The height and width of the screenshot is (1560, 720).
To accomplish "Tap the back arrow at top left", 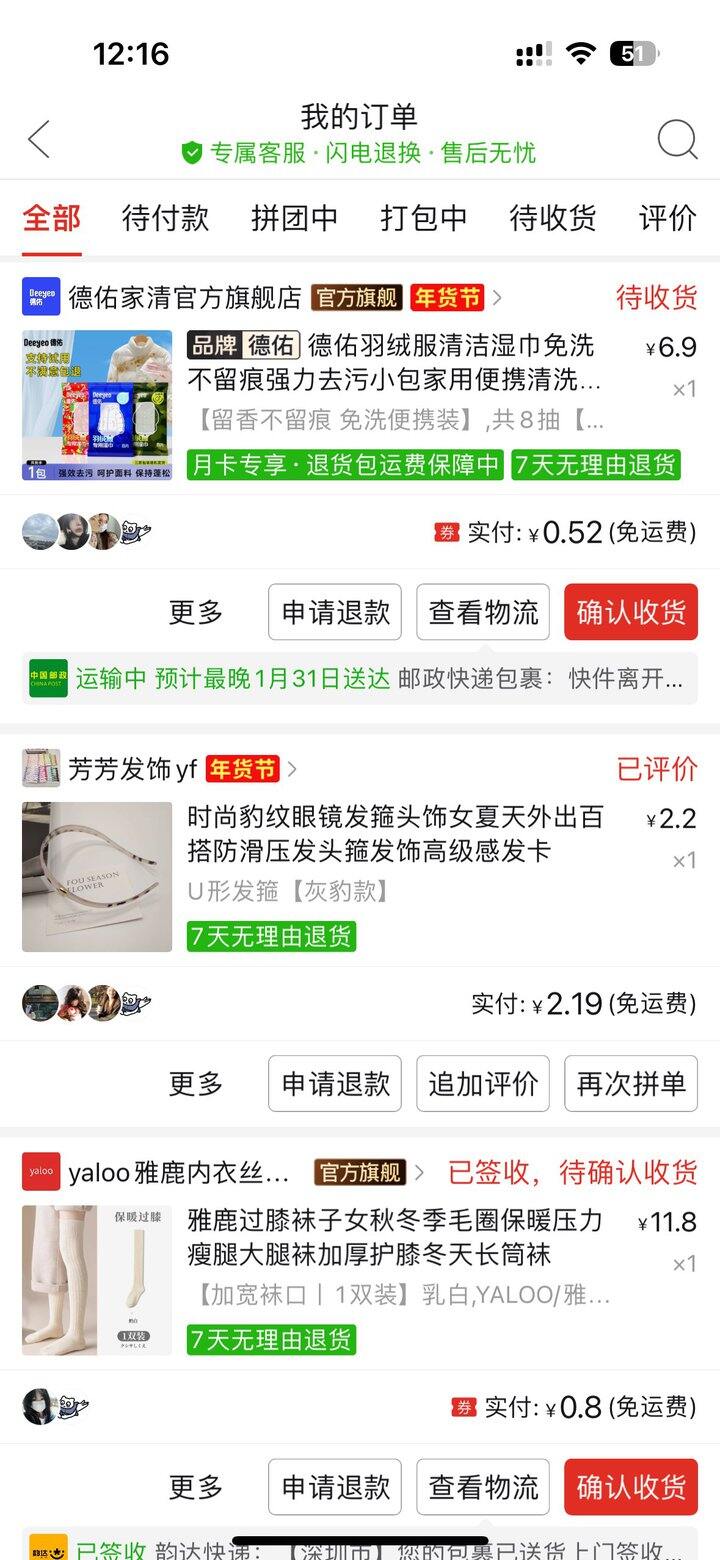I will tap(38, 140).
